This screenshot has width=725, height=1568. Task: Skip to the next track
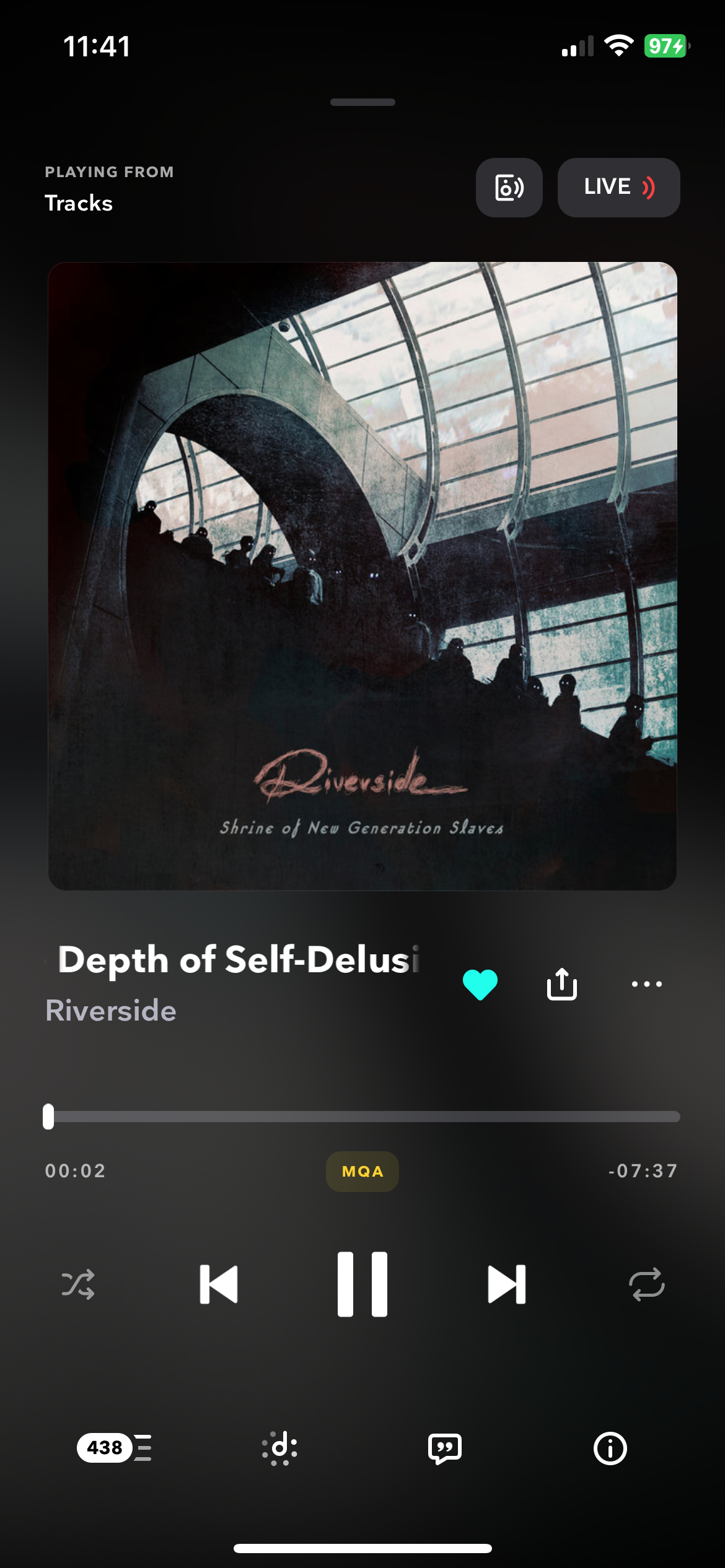click(x=507, y=1284)
